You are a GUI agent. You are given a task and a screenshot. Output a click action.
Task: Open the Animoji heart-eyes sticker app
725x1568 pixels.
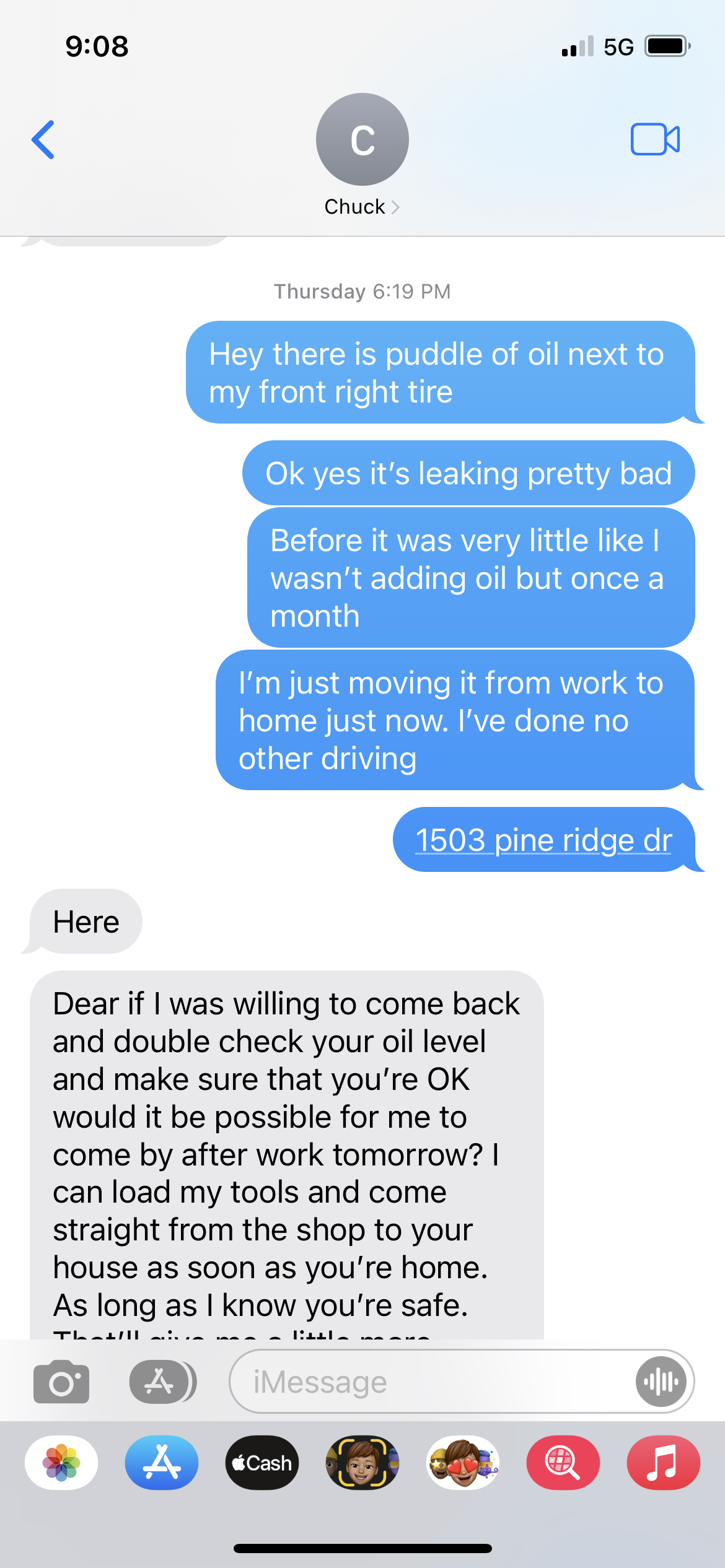coord(462,1463)
